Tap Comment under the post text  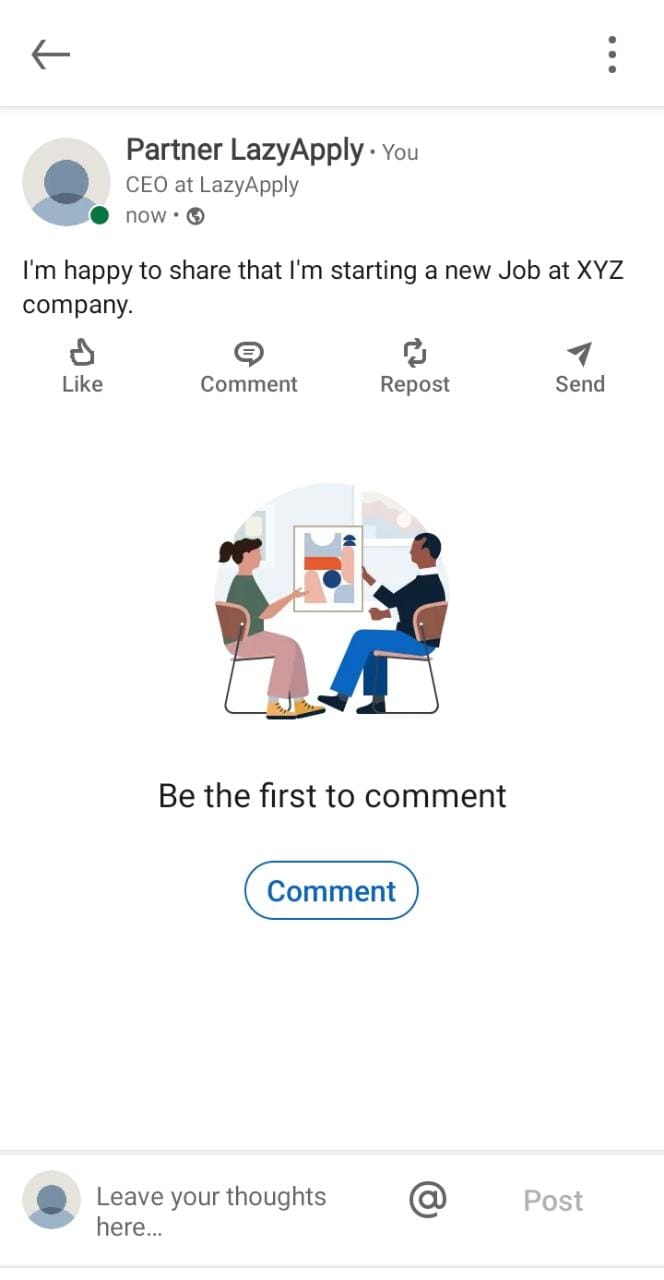pos(248,367)
